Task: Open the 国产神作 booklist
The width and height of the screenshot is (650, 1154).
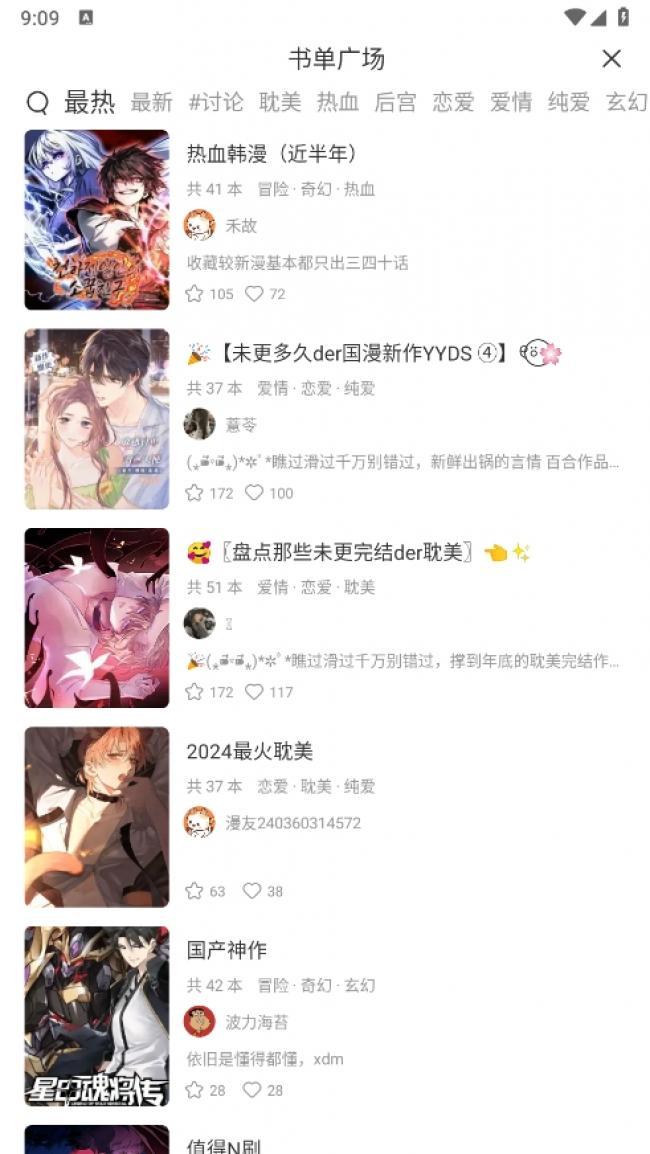Action: point(227,950)
